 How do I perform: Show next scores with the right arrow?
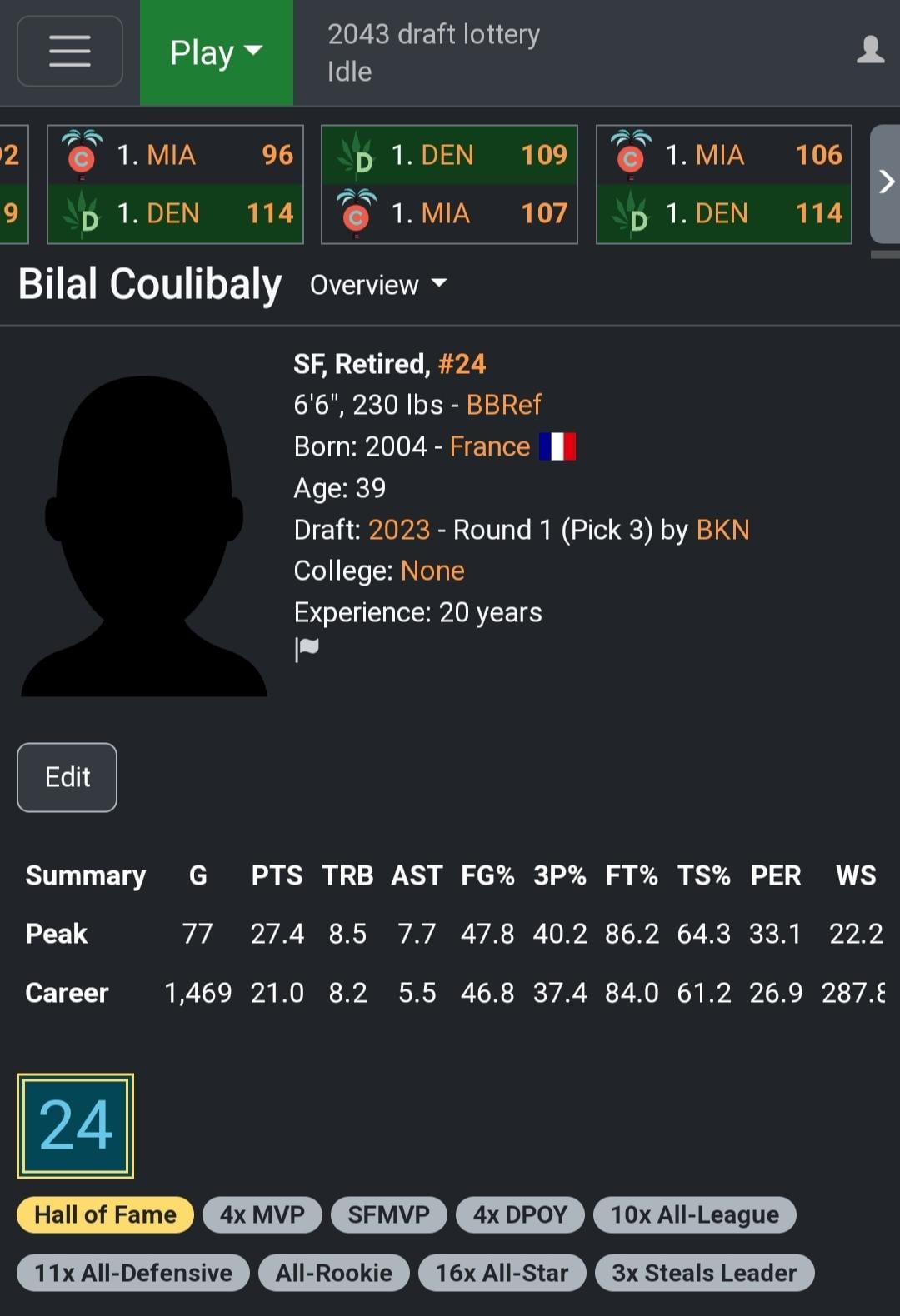885,182
